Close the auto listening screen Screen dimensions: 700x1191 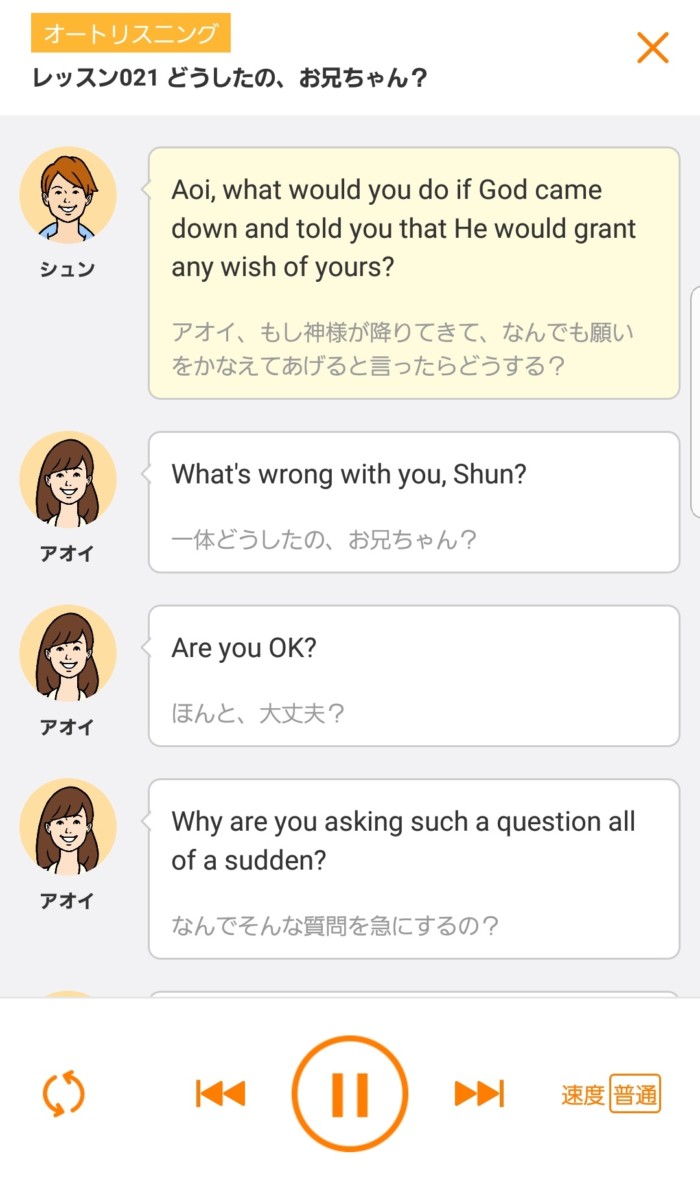652,48
